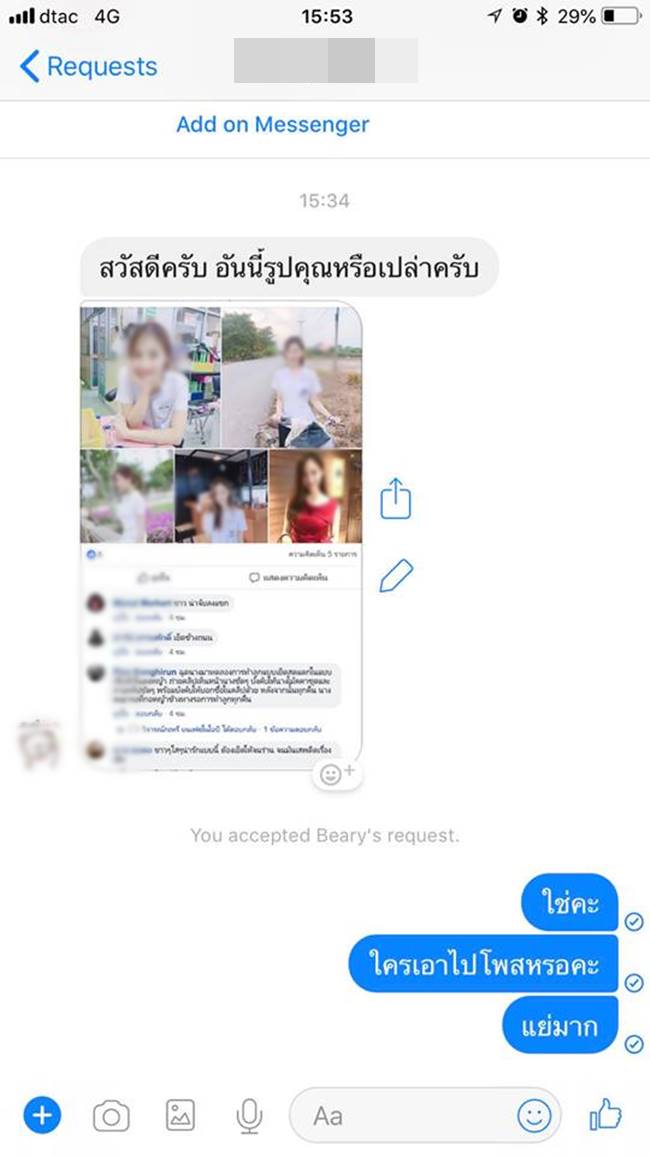Open the emoji picker in message field
The image size is (650, 1156).
(x=534, y=1115)
